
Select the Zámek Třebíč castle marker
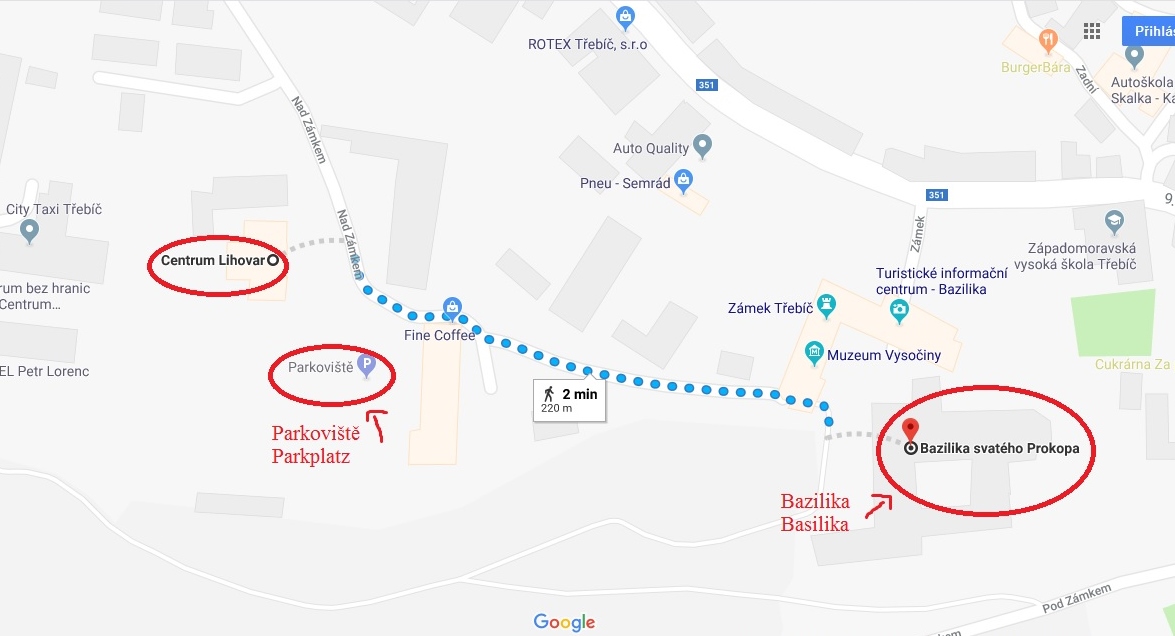tap(826, 304)
